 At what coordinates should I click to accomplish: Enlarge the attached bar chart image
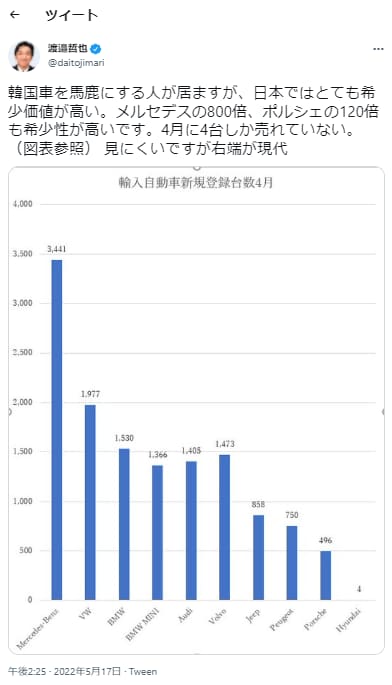pyautogui.click(x=196, y=410)
